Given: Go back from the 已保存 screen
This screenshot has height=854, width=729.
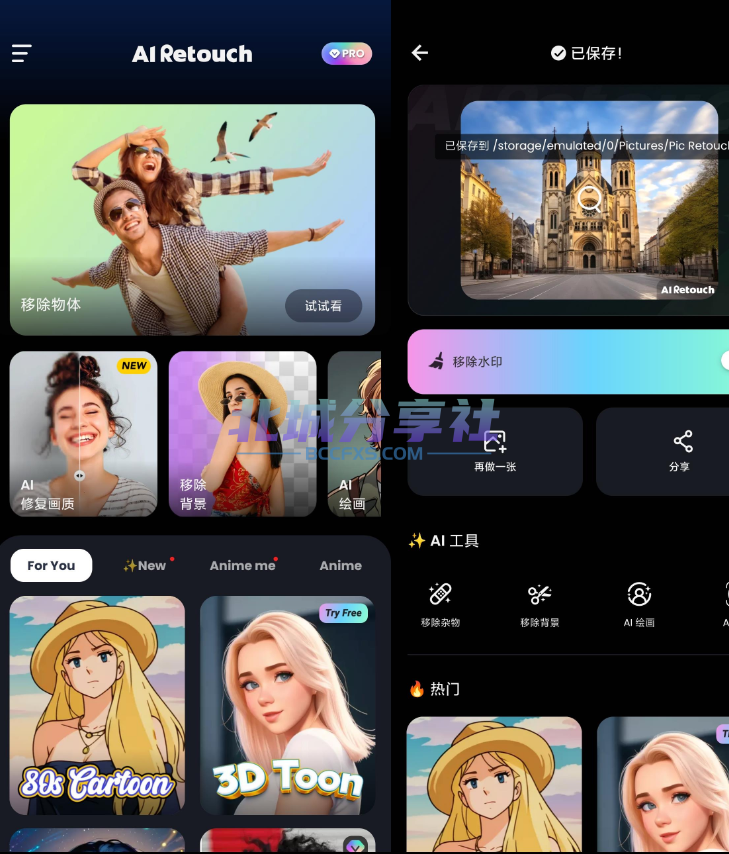Looking at the screenshot, I should point(420,53).
